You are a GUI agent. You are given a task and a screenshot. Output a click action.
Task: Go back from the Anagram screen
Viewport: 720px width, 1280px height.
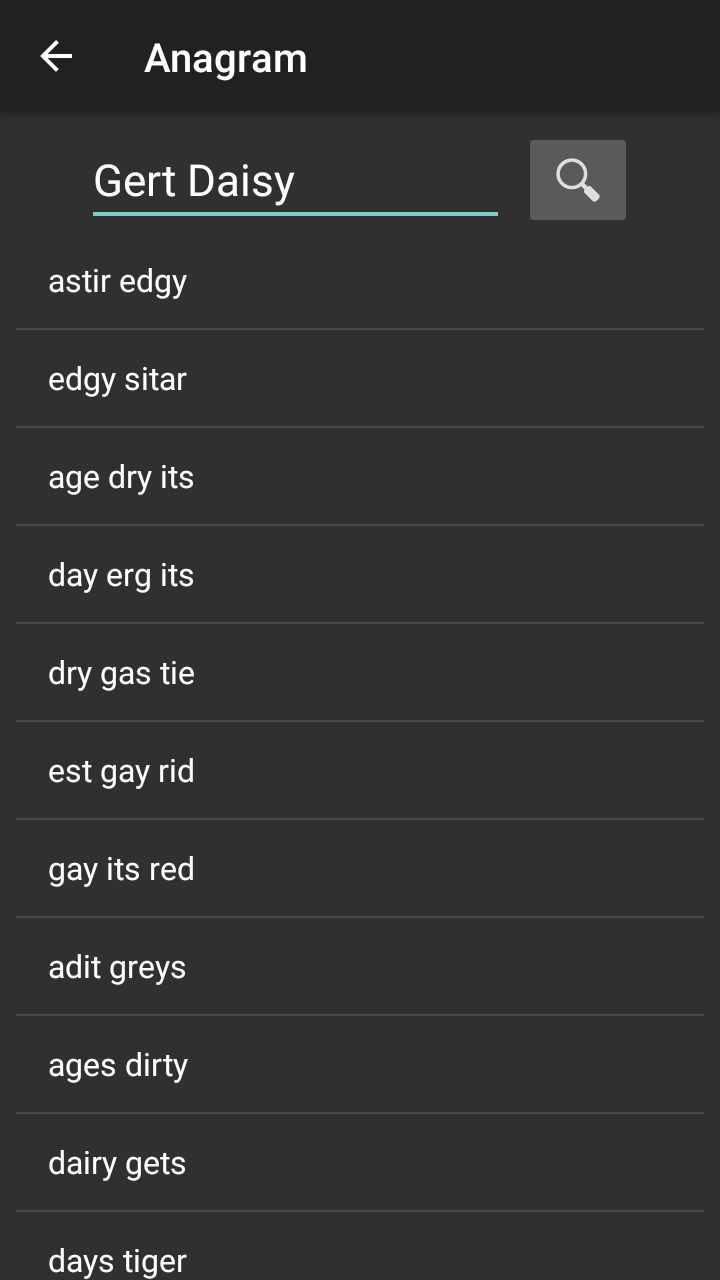[x=56, y=57]
